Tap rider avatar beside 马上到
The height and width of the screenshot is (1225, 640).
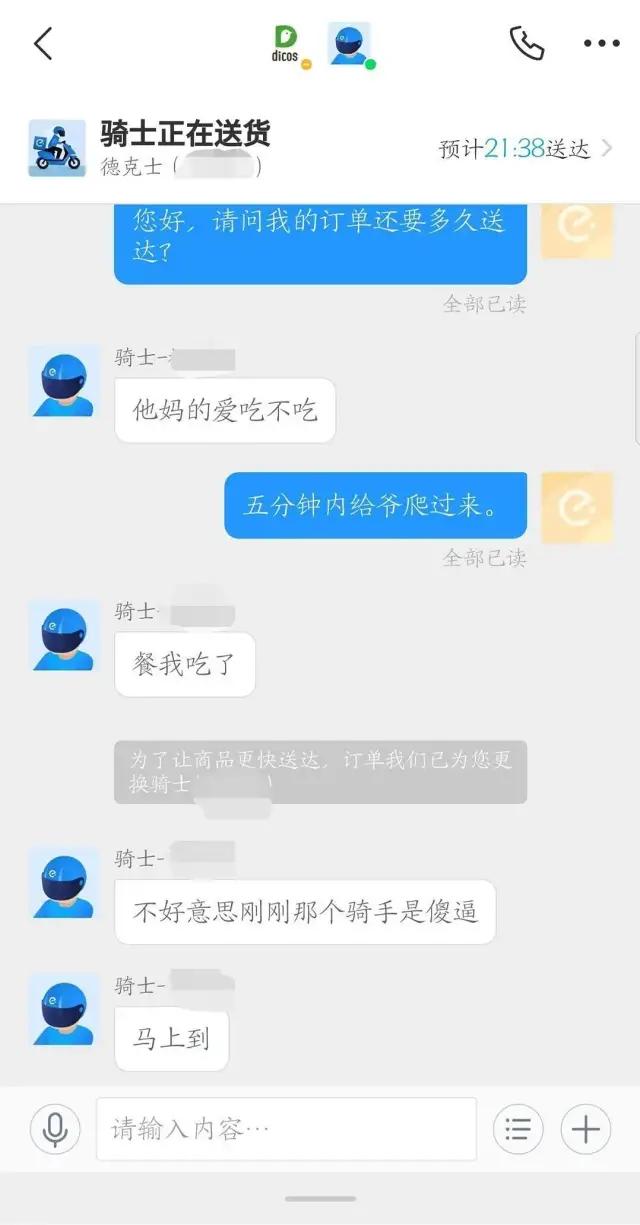click(x=64, y=1009)
